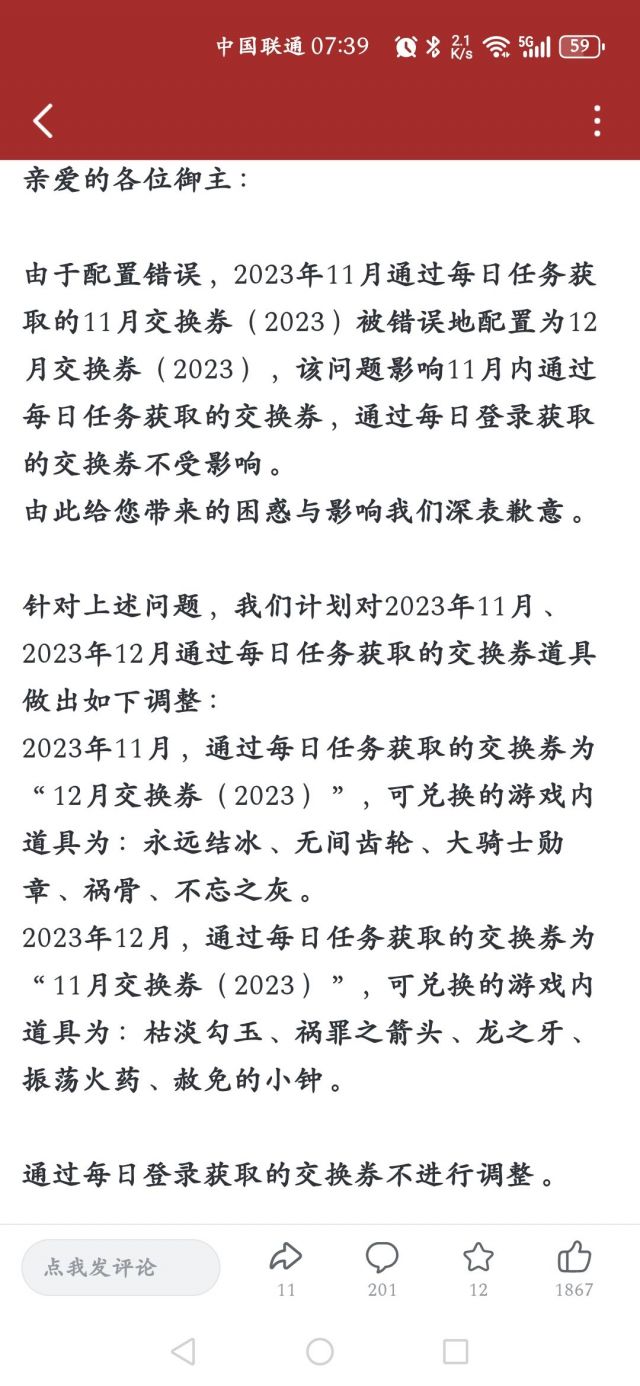The image size is (640, 1386).
Task: Go back using the top-left arrow
Action: (43, 121)
